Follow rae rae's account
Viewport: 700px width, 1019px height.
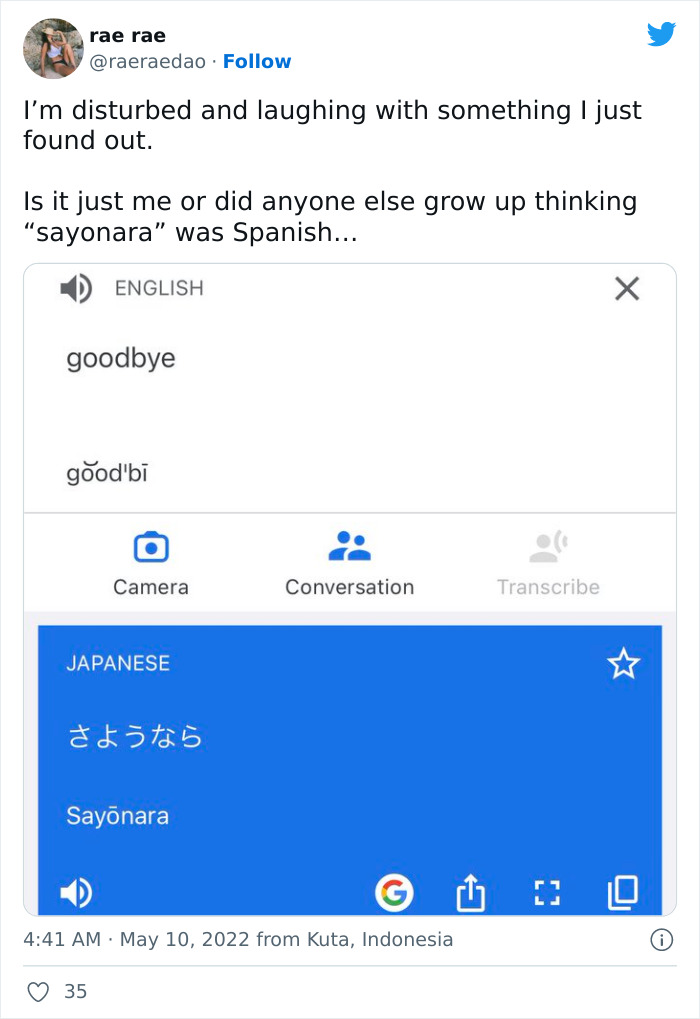(257, 62)
